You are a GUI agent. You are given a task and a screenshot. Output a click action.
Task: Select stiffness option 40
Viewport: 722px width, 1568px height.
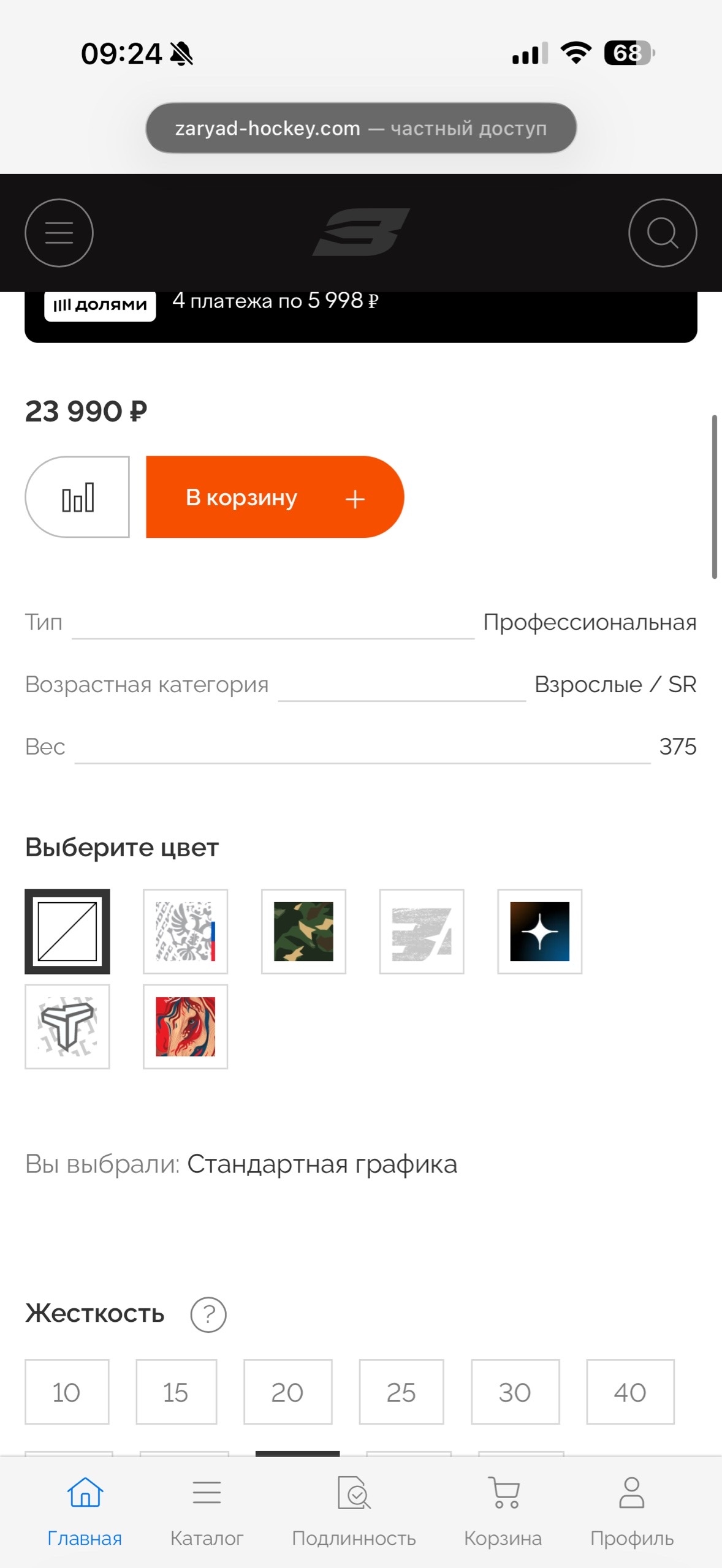click(630, 1392)
